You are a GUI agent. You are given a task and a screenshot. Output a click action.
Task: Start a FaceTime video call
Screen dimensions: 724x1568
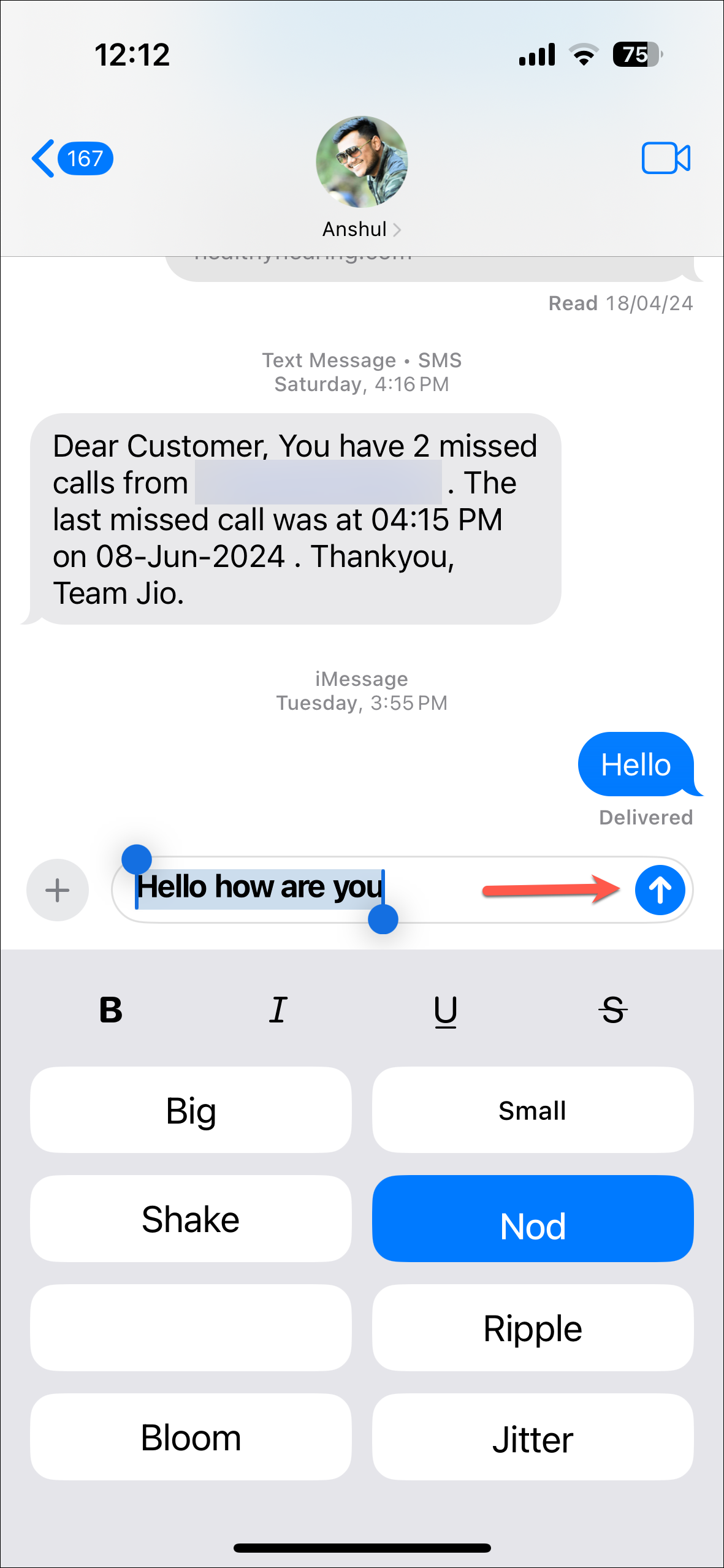click(x=665, y=159)
